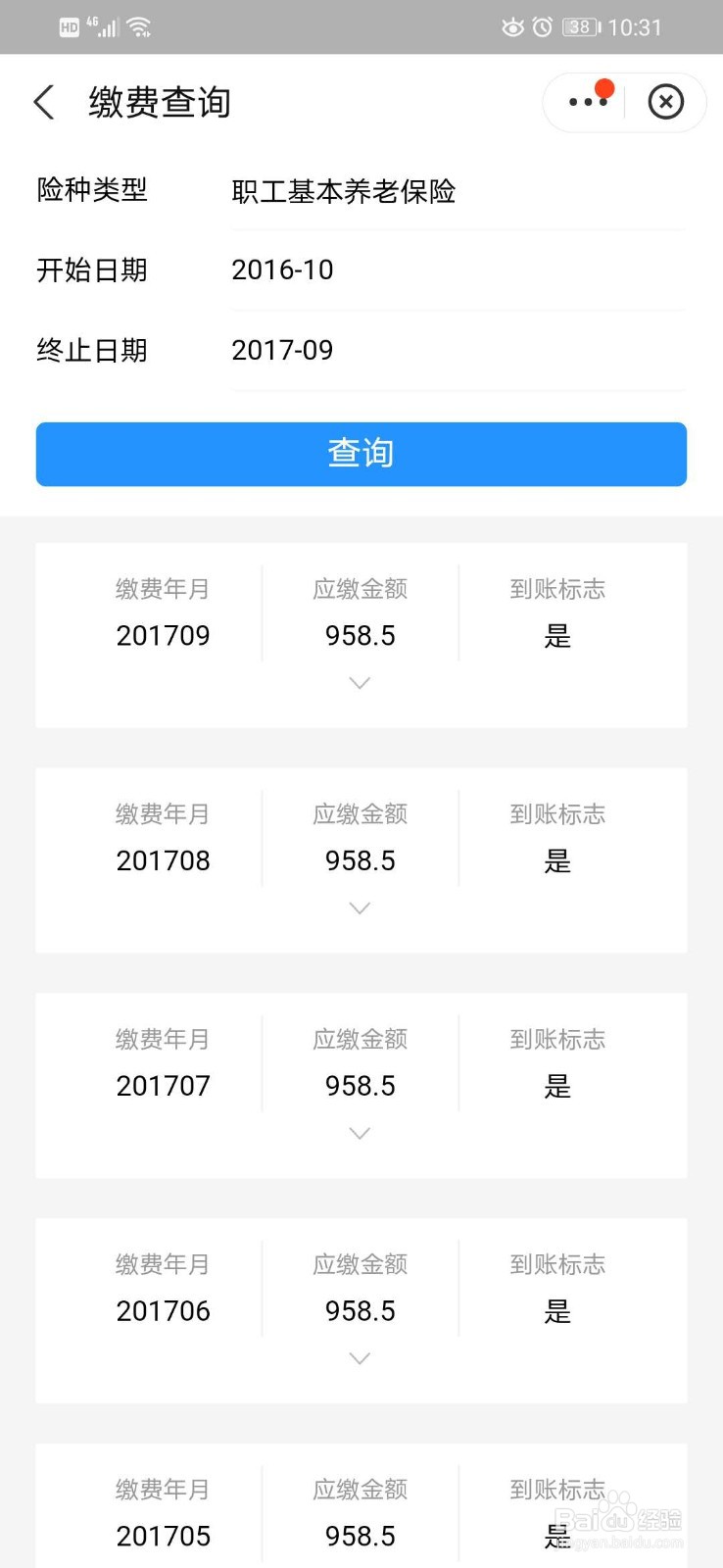Tap the blue 查询 button

[x=361, y=454]
